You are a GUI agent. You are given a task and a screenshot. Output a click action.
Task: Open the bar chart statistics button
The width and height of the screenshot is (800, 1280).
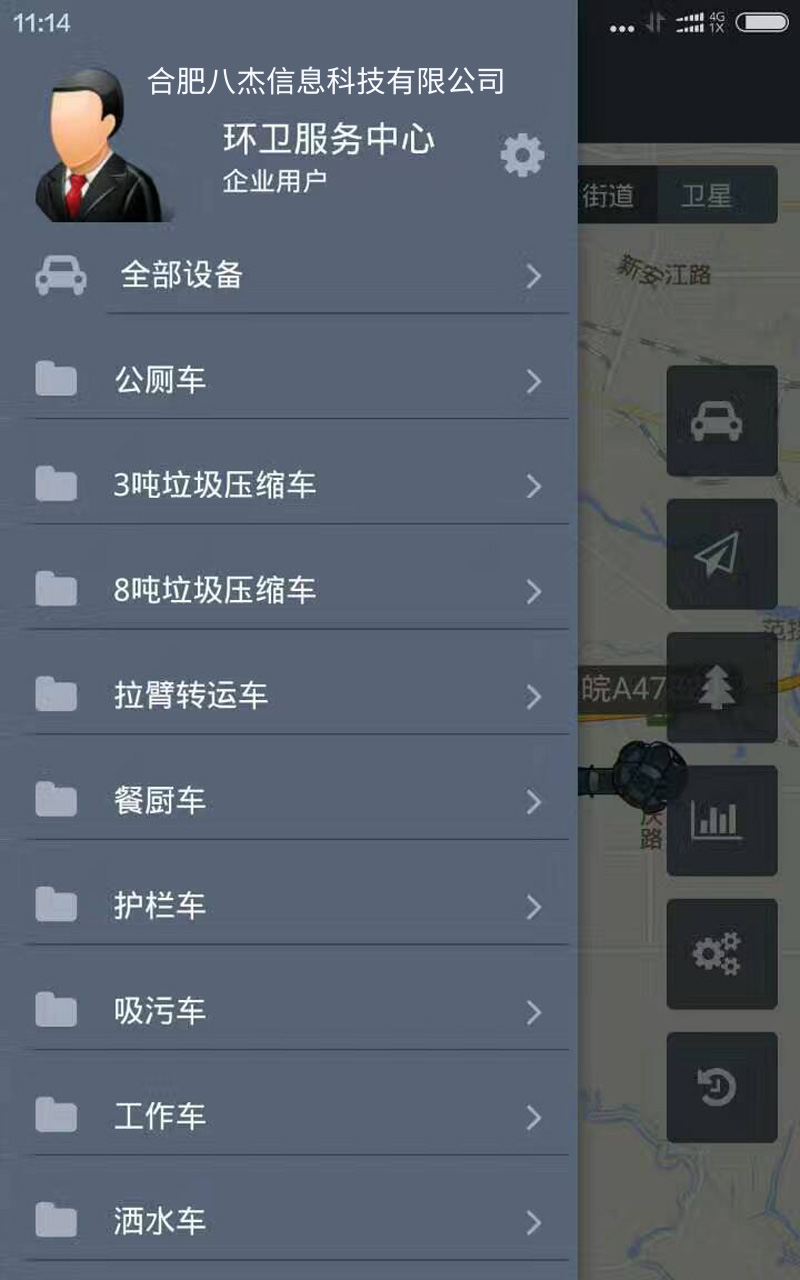pos(721,820)
